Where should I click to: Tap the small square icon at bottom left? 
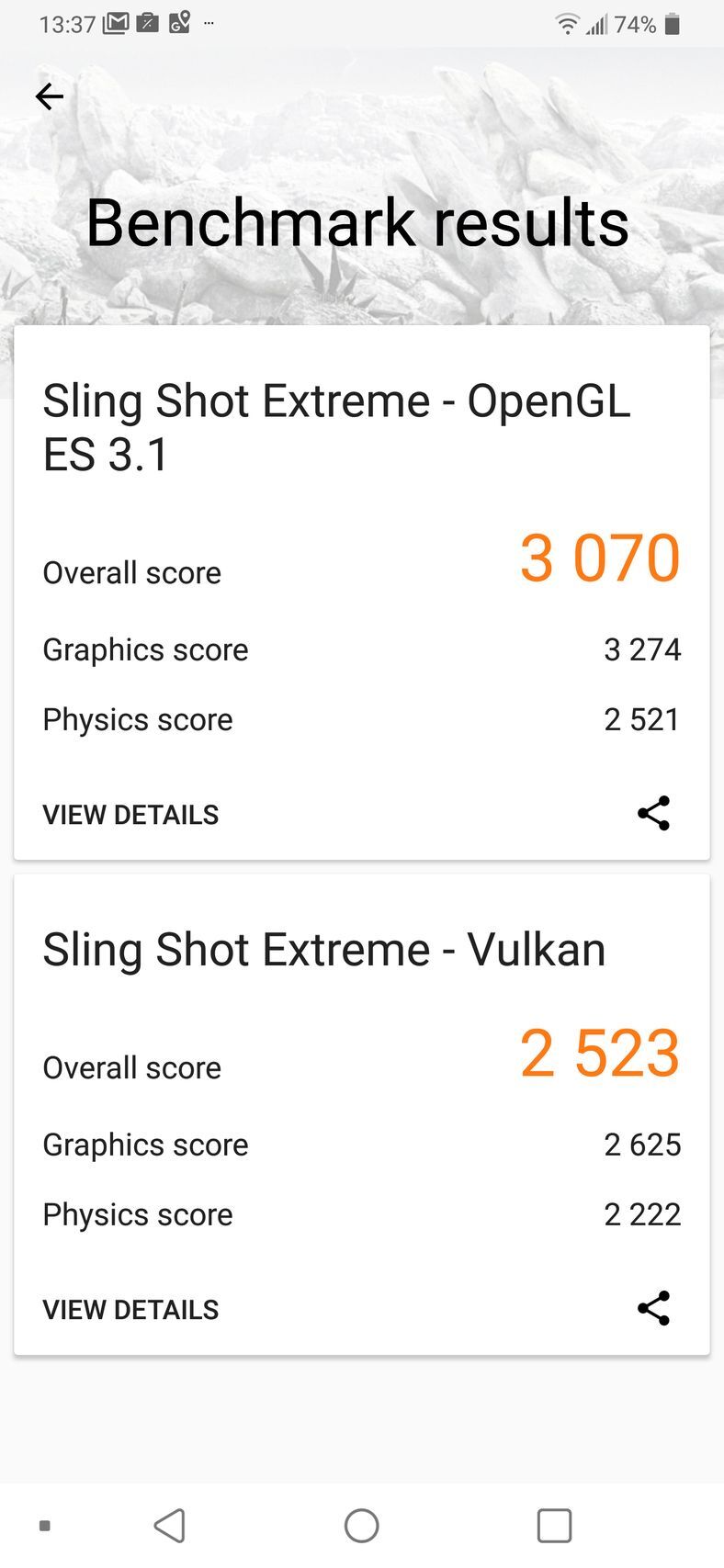coord(47,1526)
